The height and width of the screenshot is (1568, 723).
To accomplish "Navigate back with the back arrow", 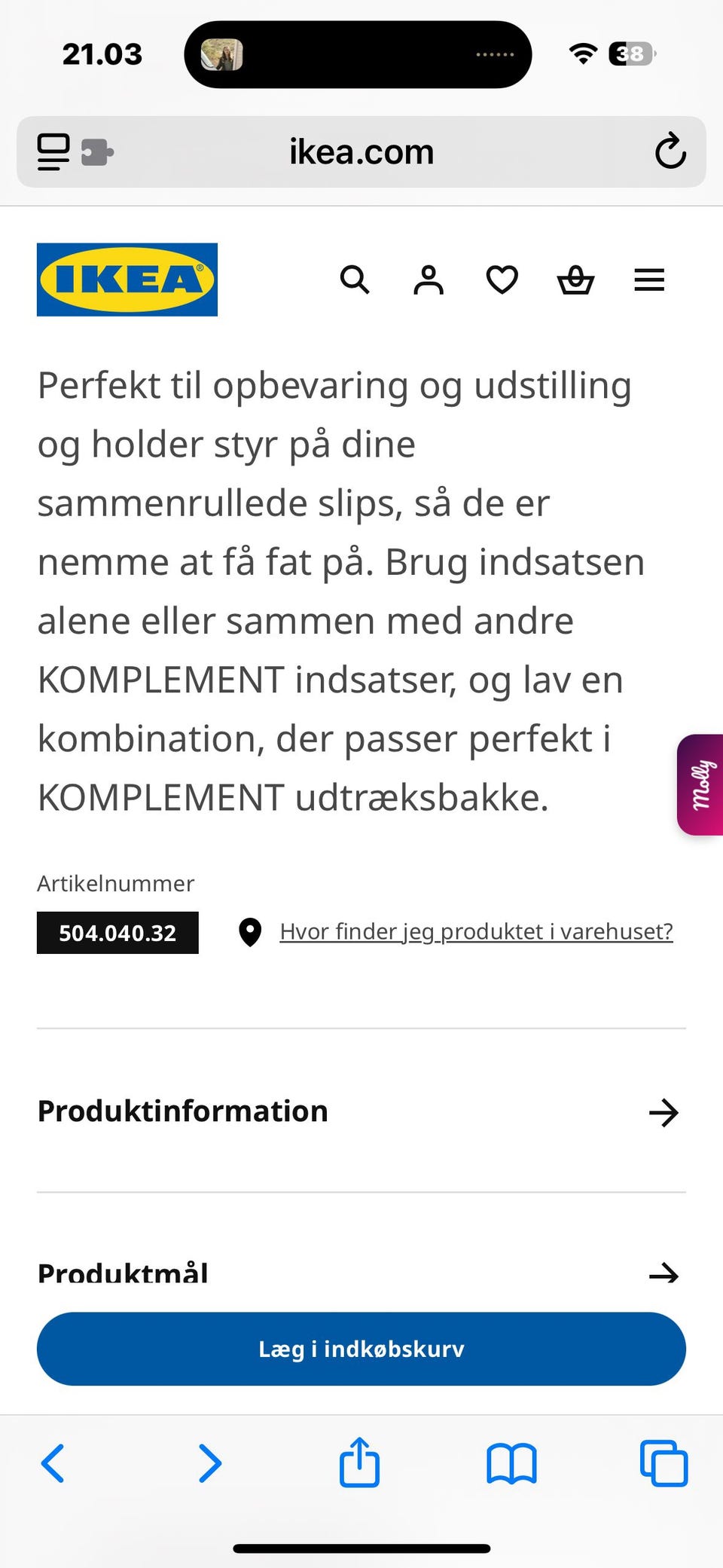I will 53,1464.
